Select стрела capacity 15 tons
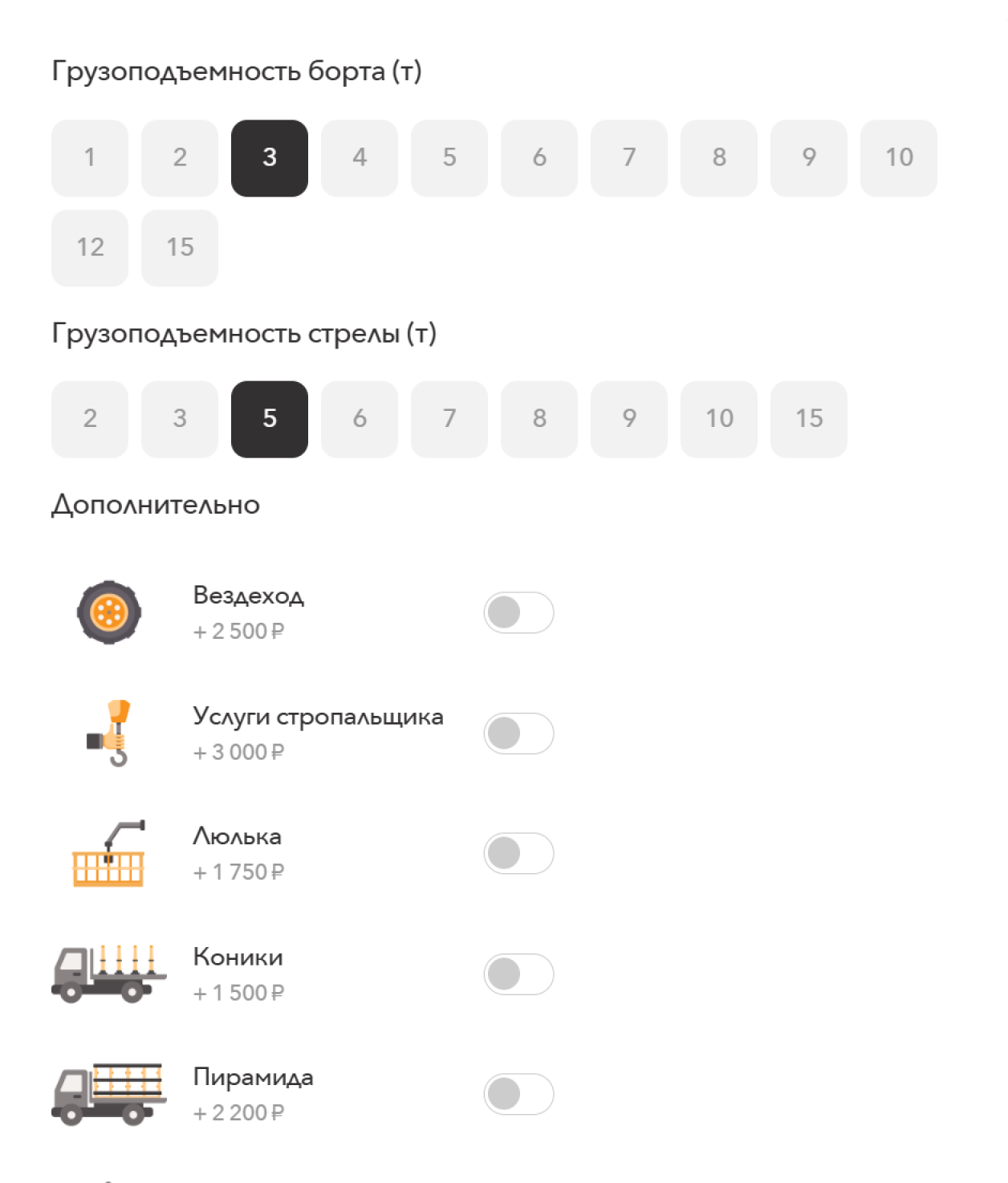Screen dimensions: 1008x1183 tap(809, 419)
